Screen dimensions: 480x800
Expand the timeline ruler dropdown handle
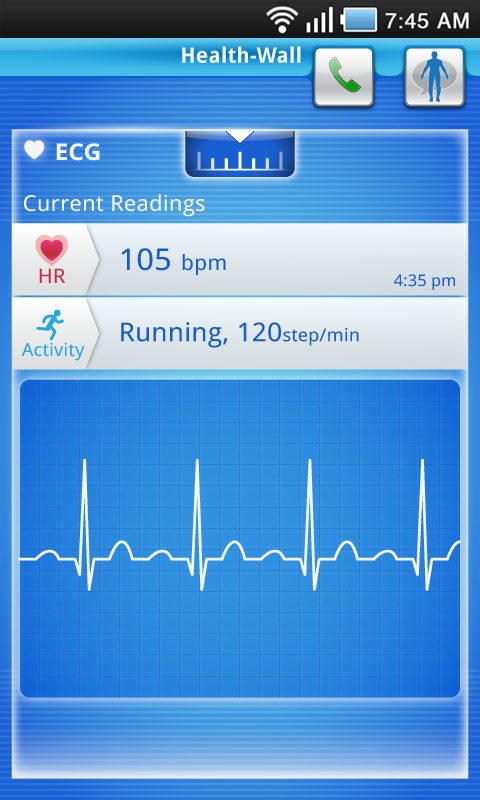240,154
